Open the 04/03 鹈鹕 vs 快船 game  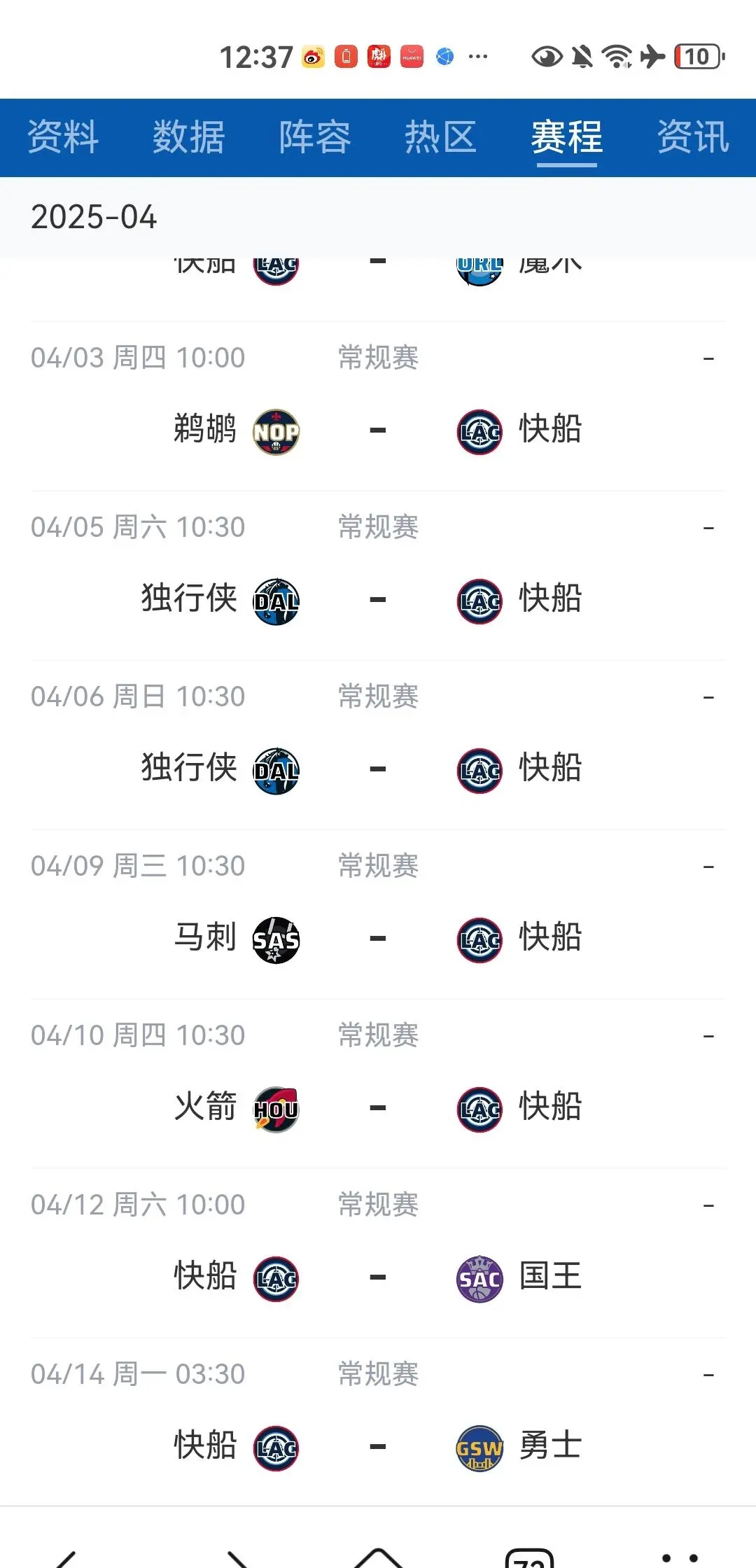click(378, 406)
